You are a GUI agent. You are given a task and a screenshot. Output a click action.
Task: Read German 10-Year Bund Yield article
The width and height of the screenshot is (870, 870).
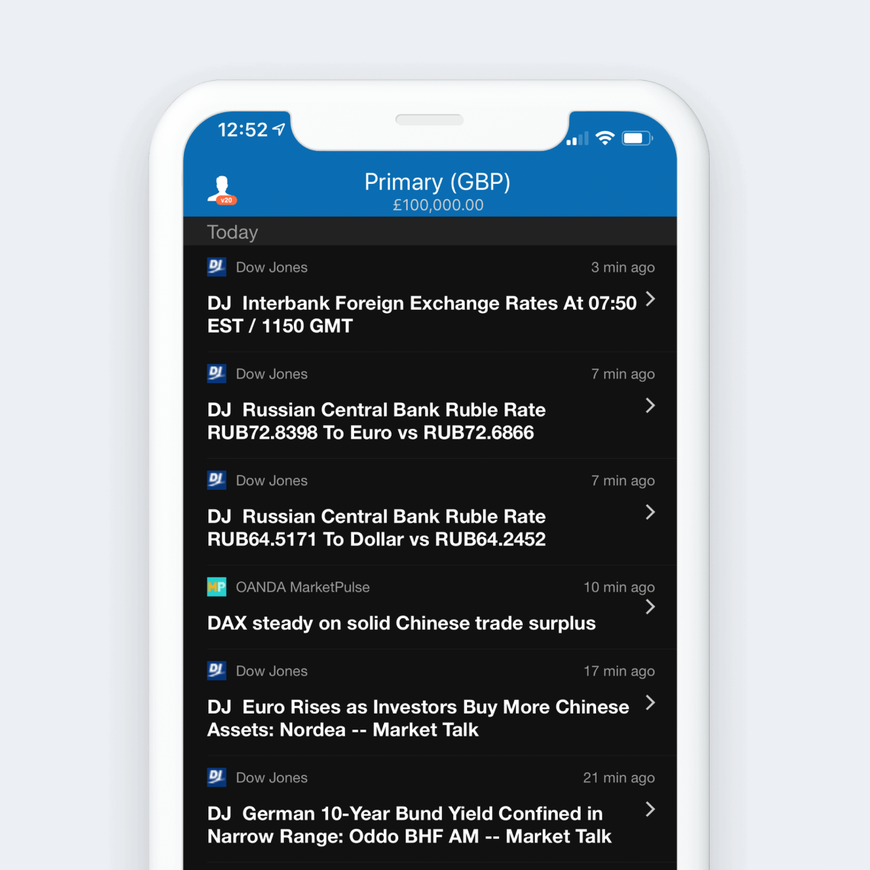409,825
